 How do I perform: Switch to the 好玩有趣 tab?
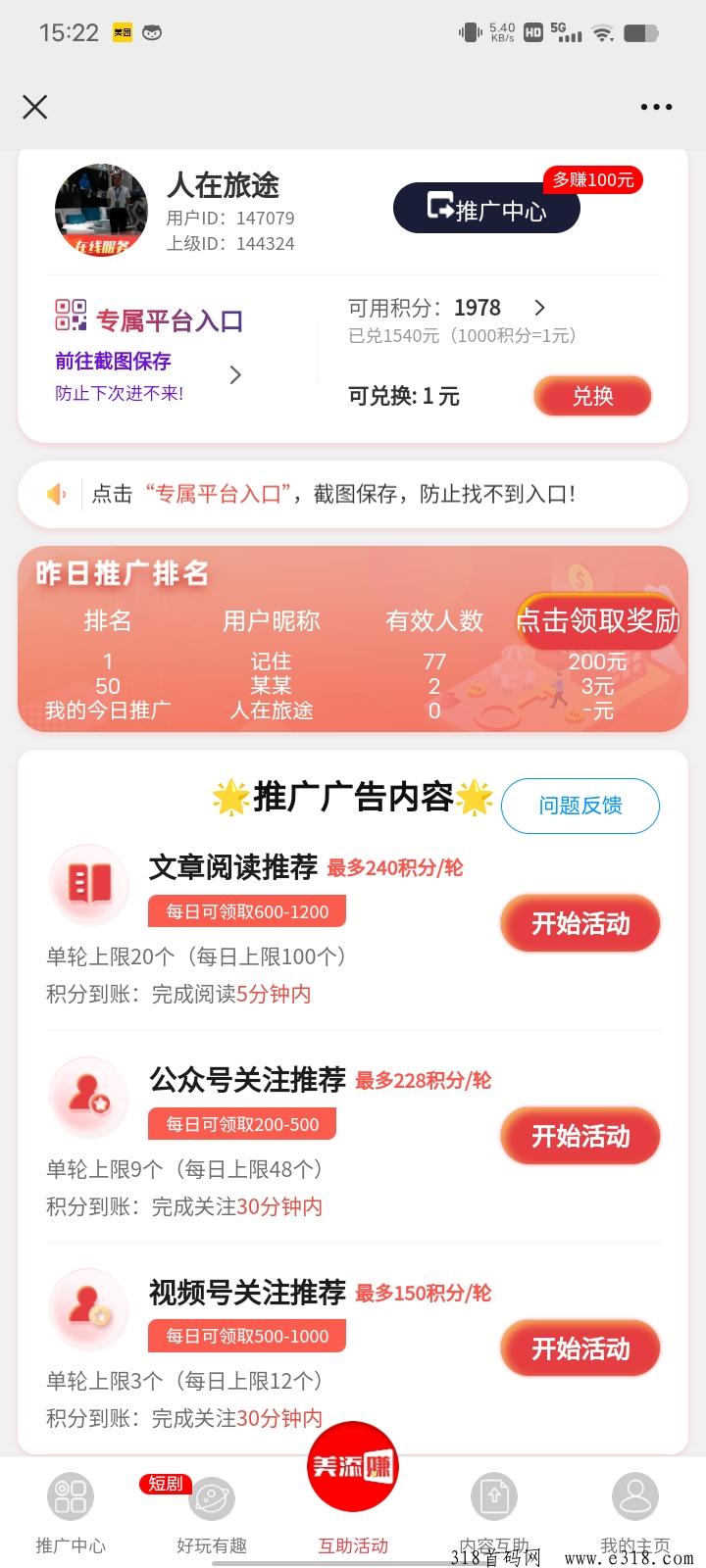[x=212, y=1514]
